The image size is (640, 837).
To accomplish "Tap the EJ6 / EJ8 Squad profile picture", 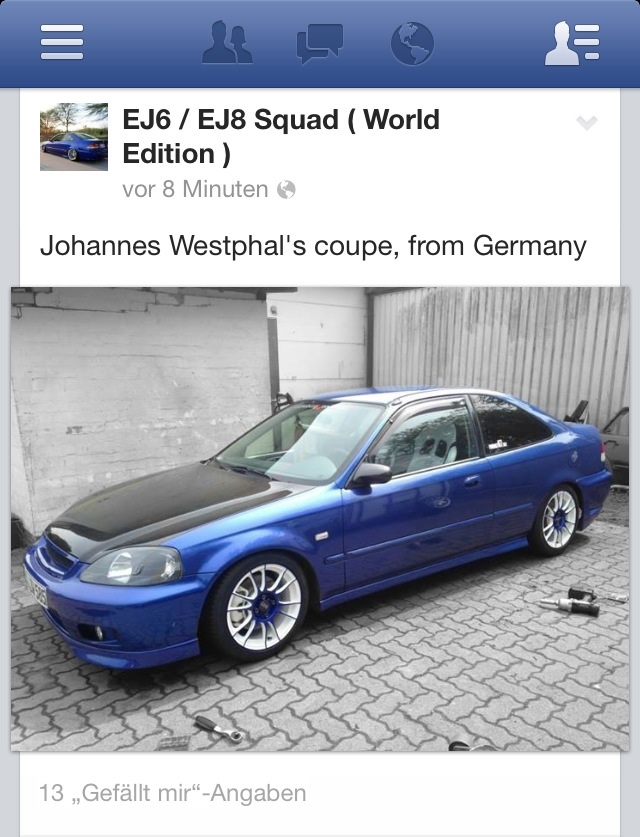I will (x=74, y=136).
